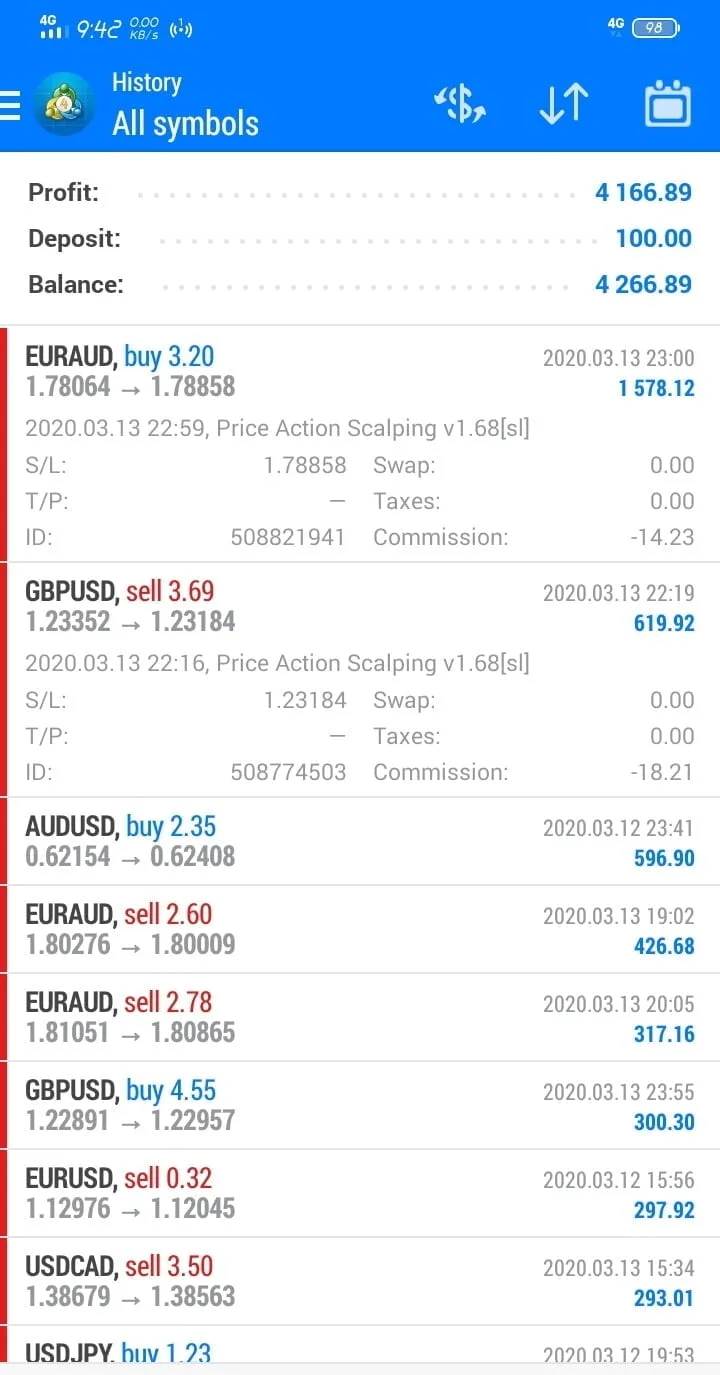Image resolution: width=720 pixels, height=1375 pixels.
Task: Tap the History title header
Action: tap(146, 82)
